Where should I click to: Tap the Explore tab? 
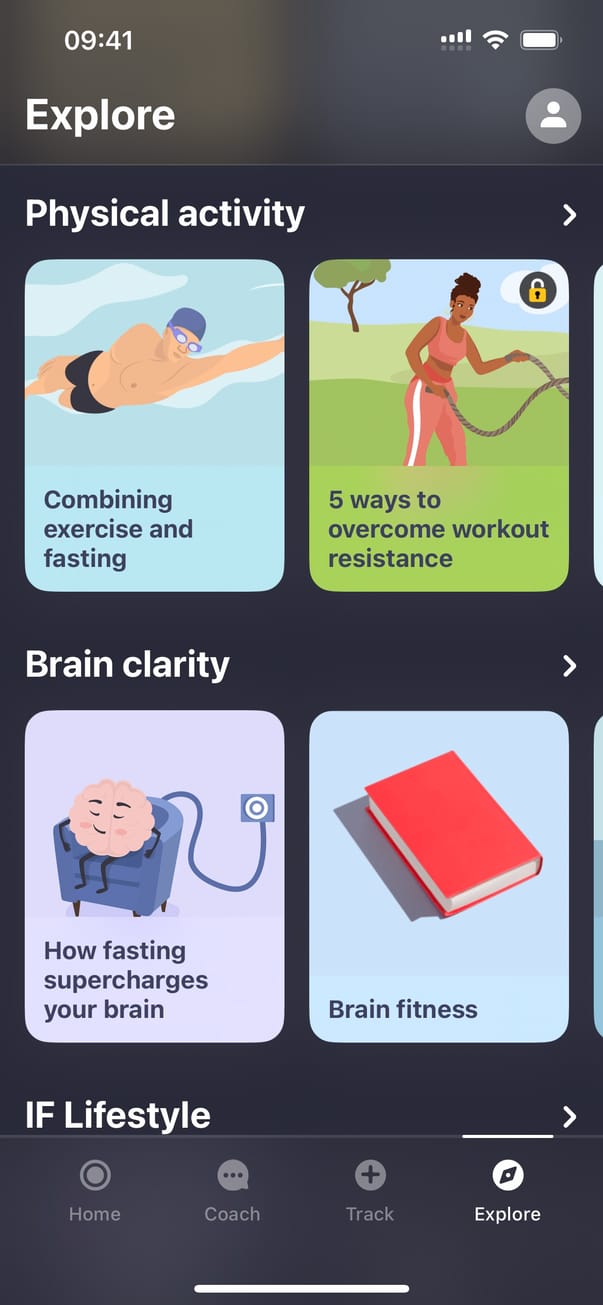tap(507, 1191)
